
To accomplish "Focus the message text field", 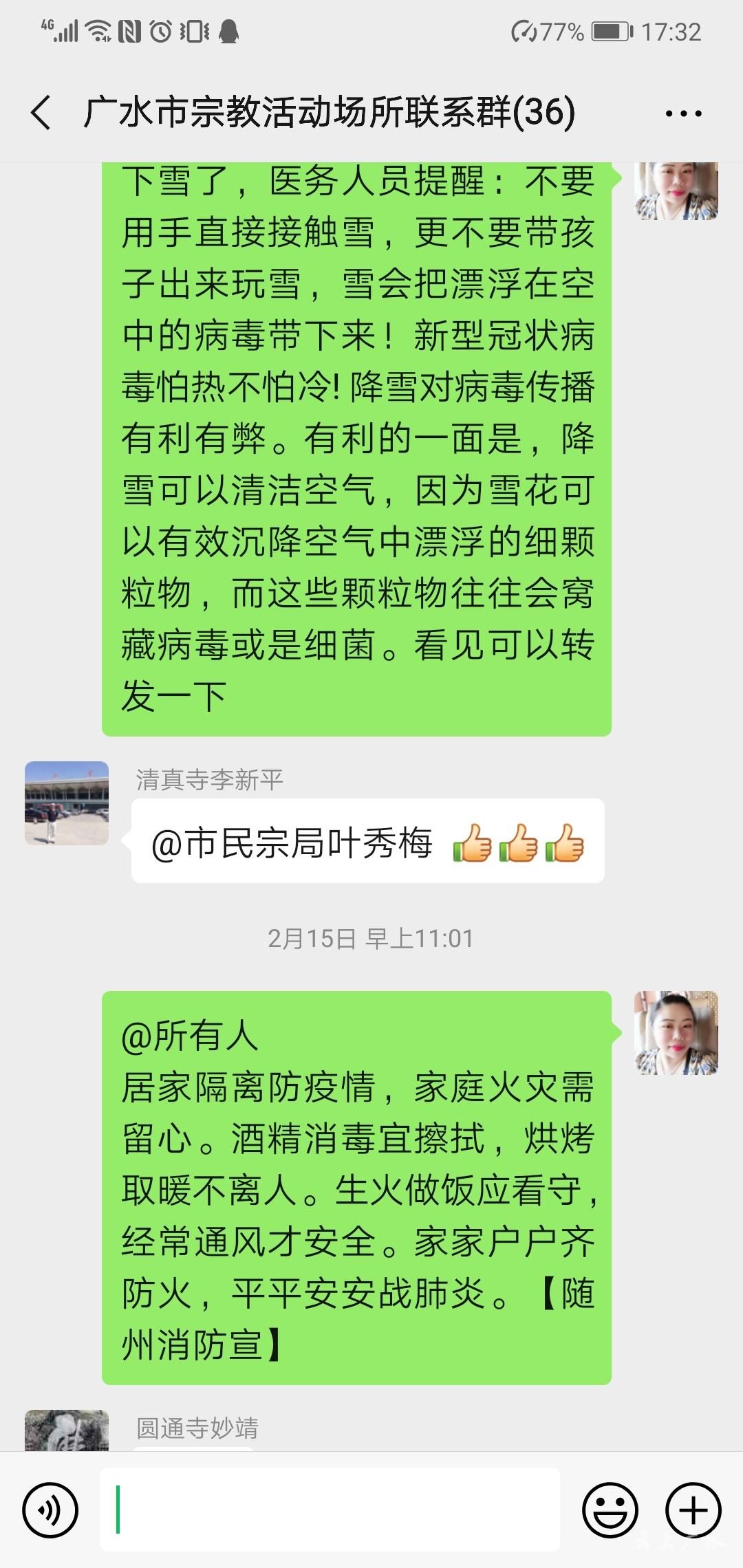I will click(330, 1510).
